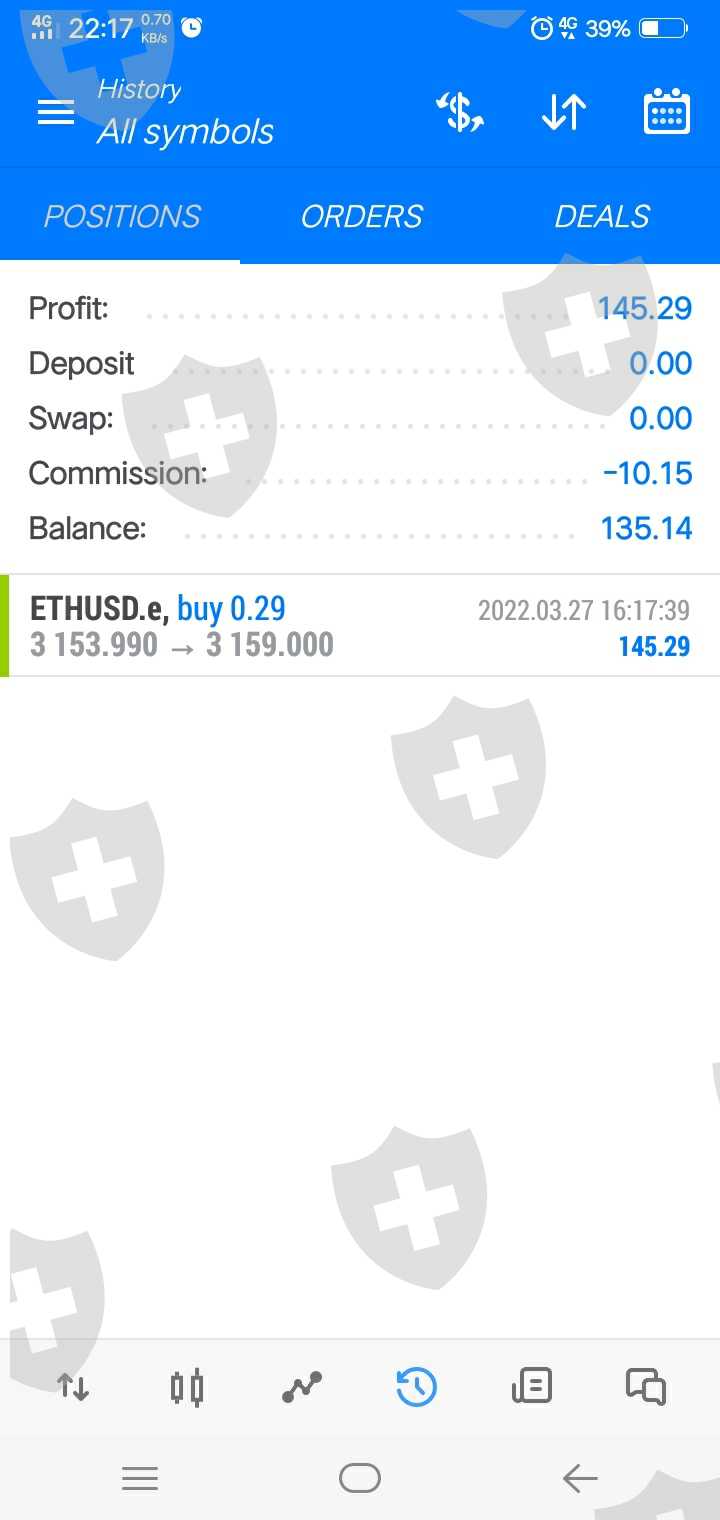Switch to the ORDERS tab
The height and width of the screenshot is (1520, 720).
tap(362, 217)
